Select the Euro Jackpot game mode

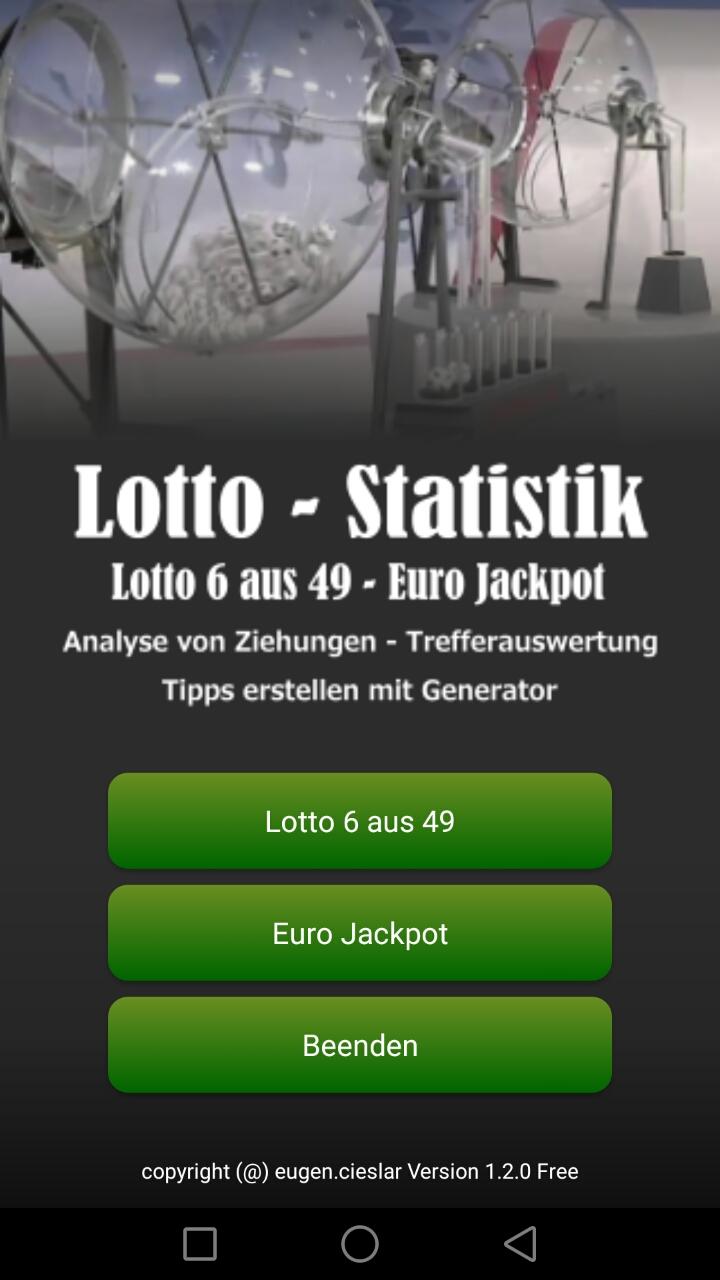tap(360, 933)
